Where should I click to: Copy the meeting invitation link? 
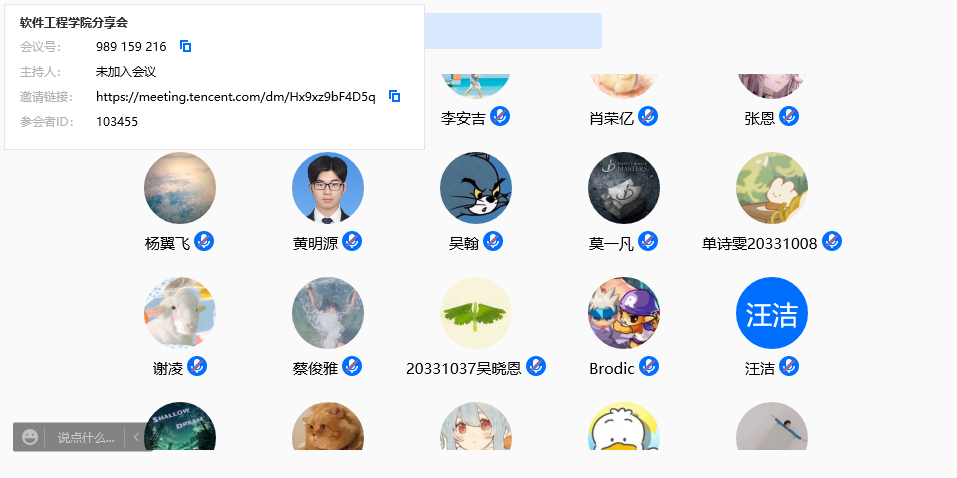point(394,96)
